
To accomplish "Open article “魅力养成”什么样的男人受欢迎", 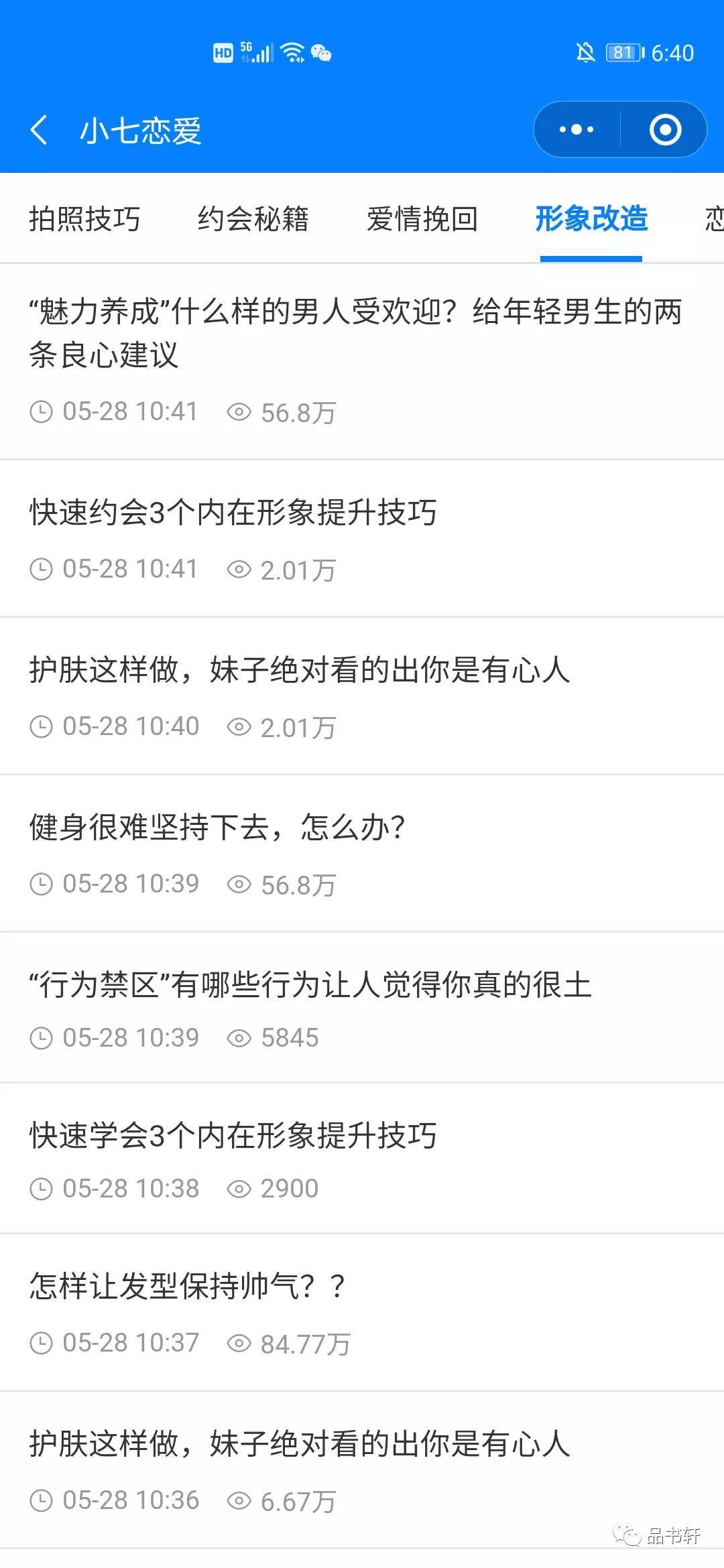I will click(x=355, y=333).
